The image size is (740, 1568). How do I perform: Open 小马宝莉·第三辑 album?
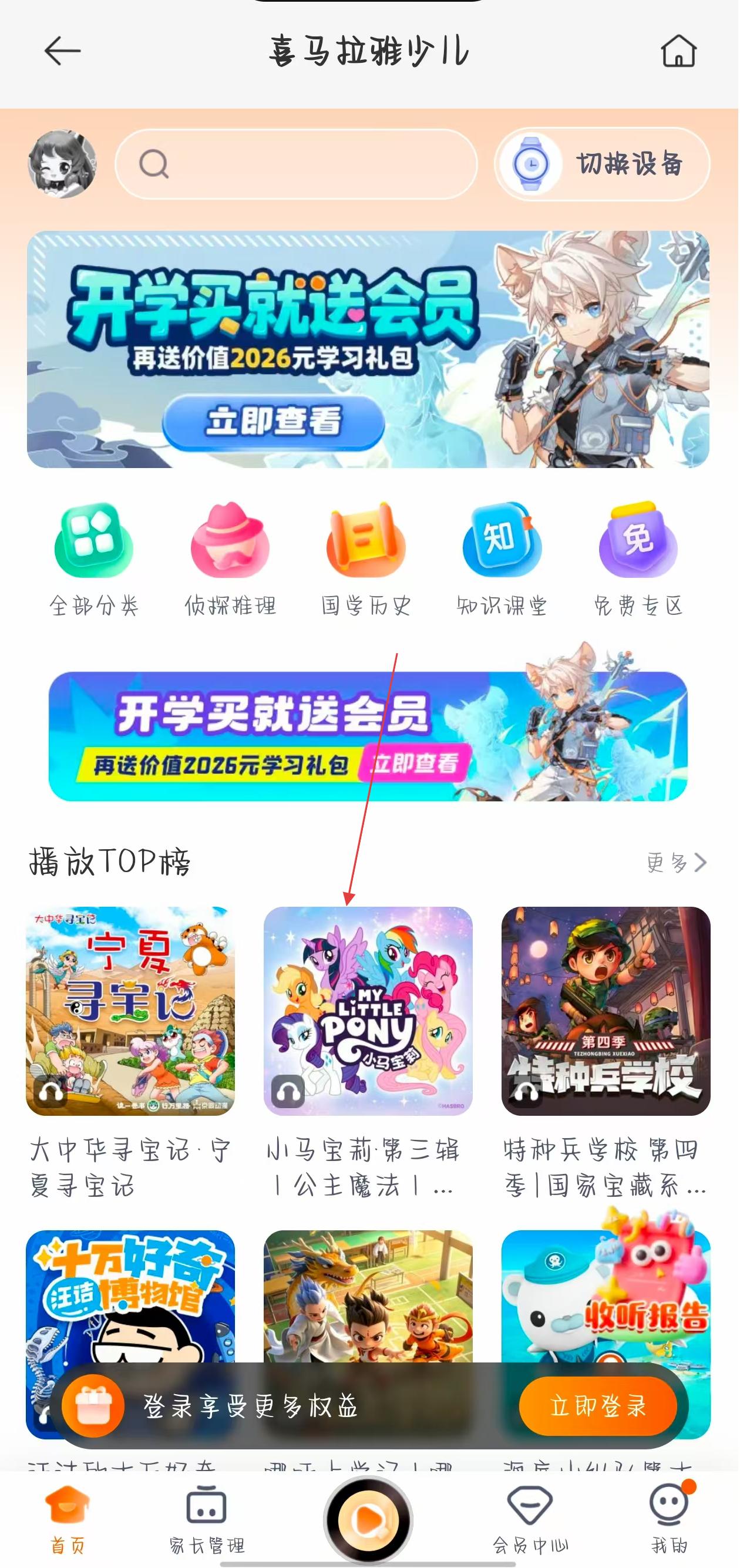point(368,1011)
